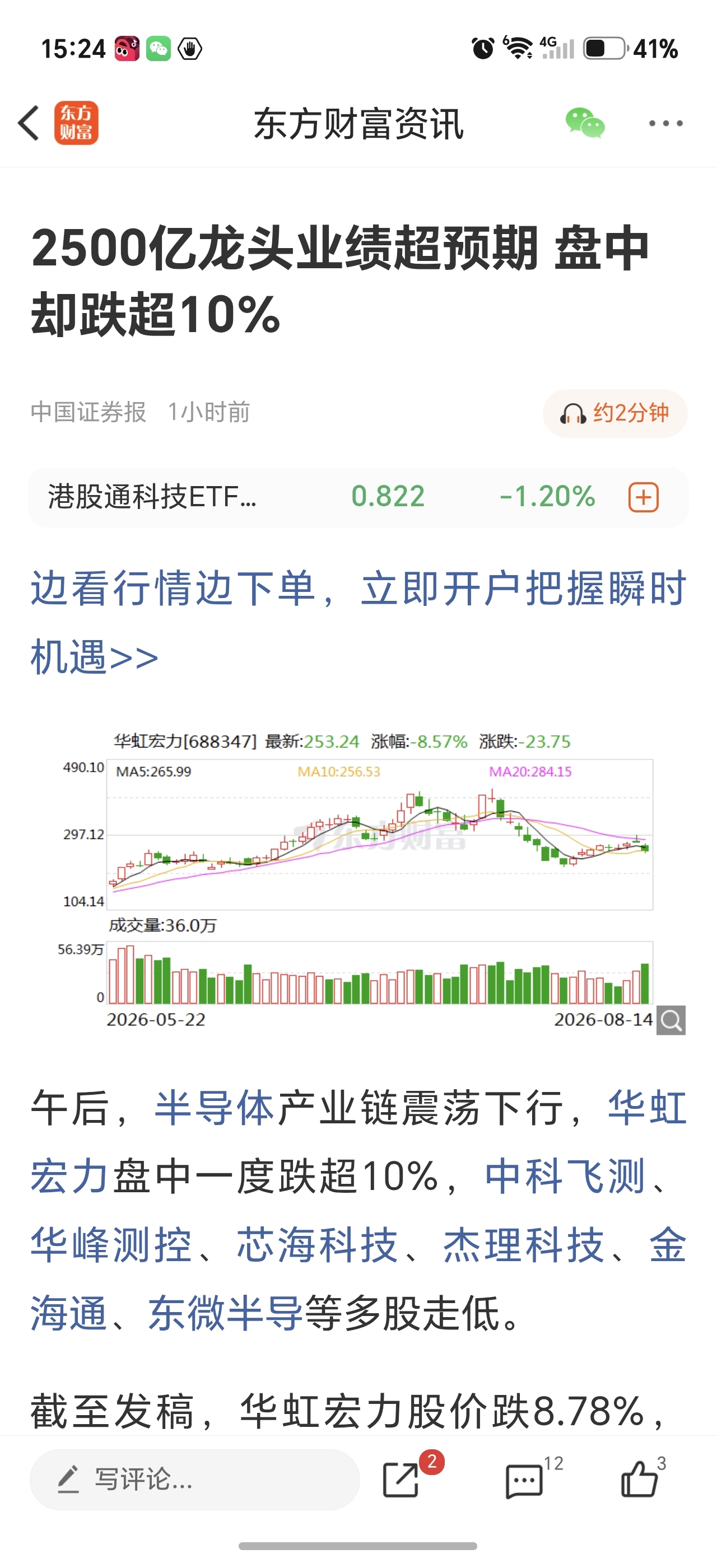Screen dimensions: 717x1568
Task: Open the 边看行情边下单 account opening link
Action: [358, 622]
